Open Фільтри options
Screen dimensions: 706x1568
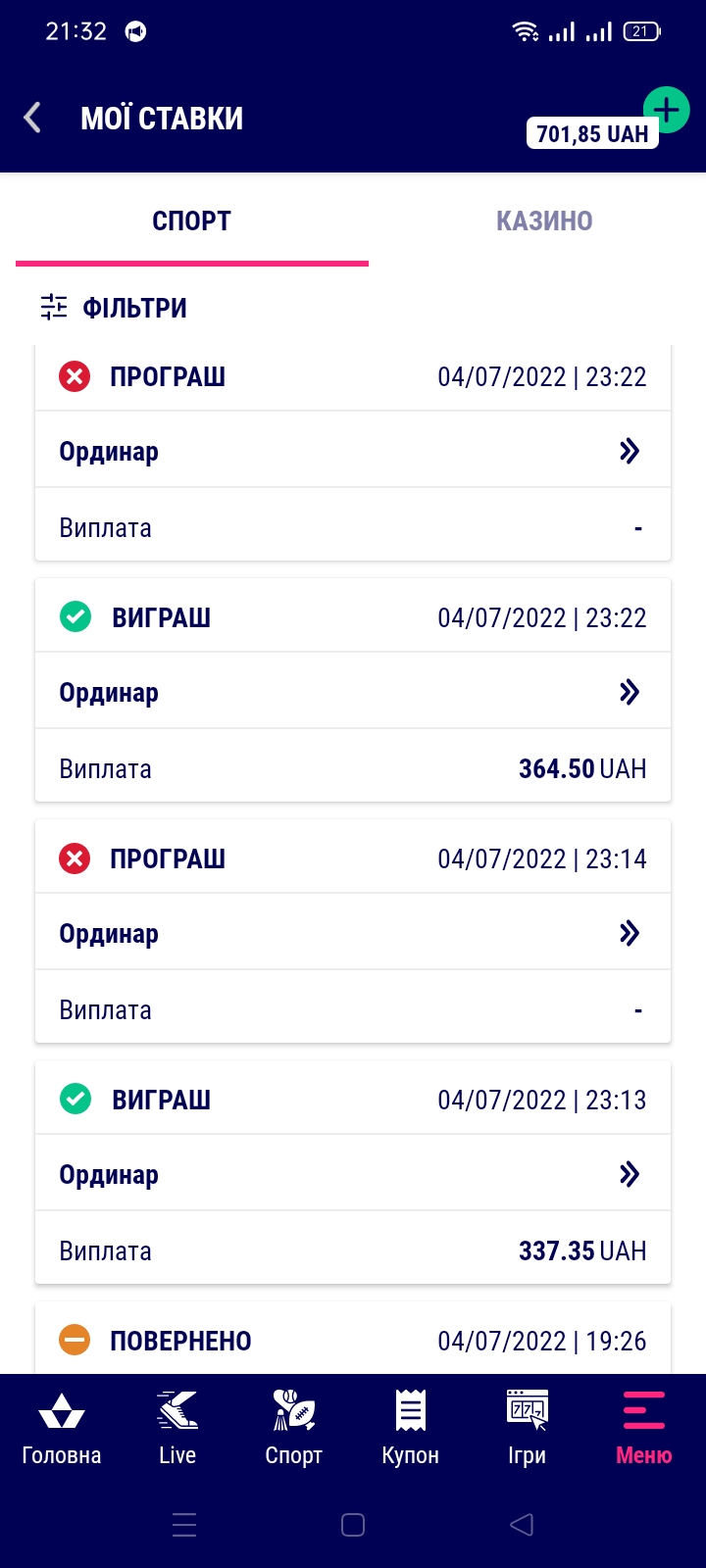[x=114, y=308]
